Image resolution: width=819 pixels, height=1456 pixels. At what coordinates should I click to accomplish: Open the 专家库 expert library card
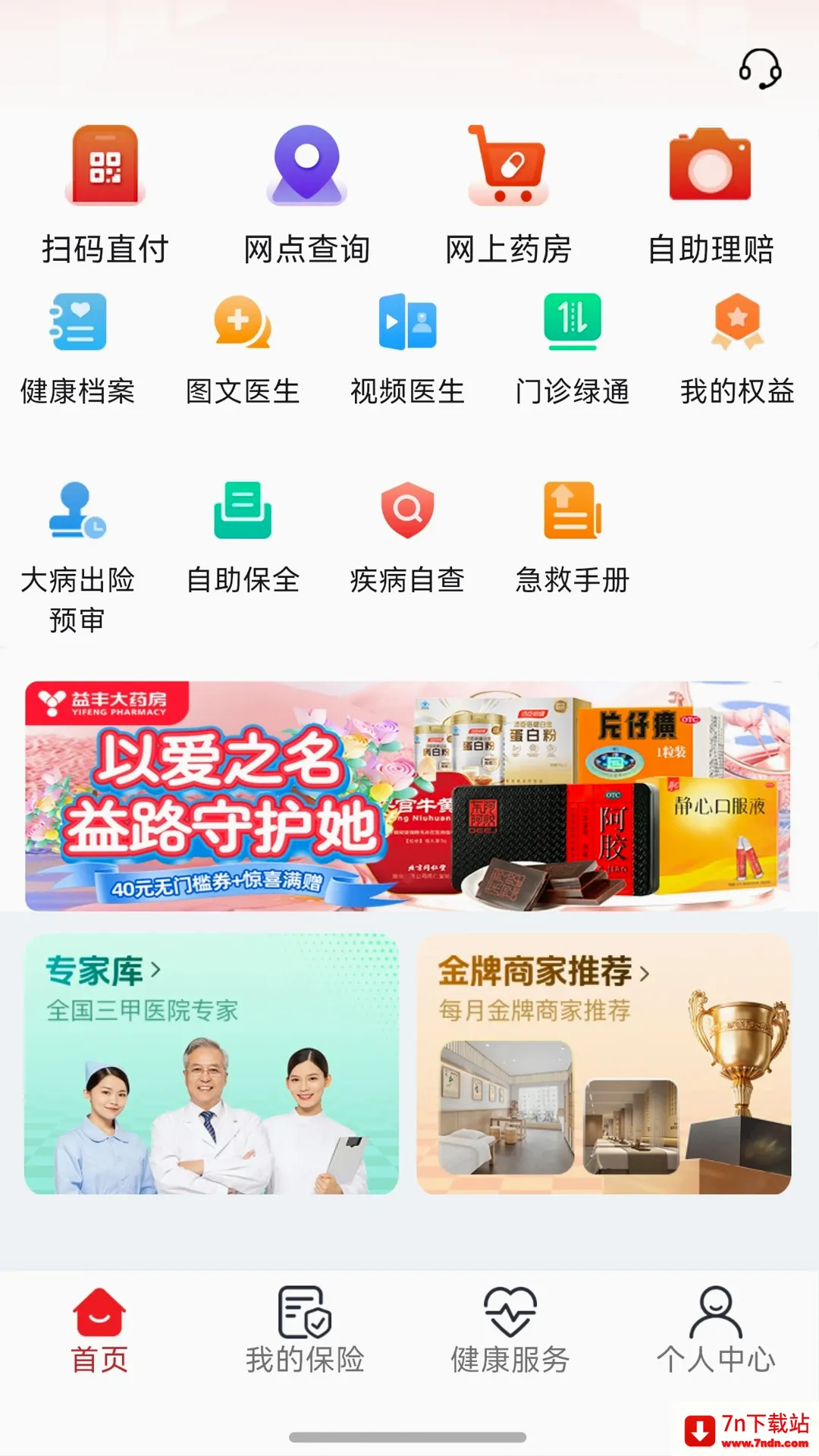212,1064
